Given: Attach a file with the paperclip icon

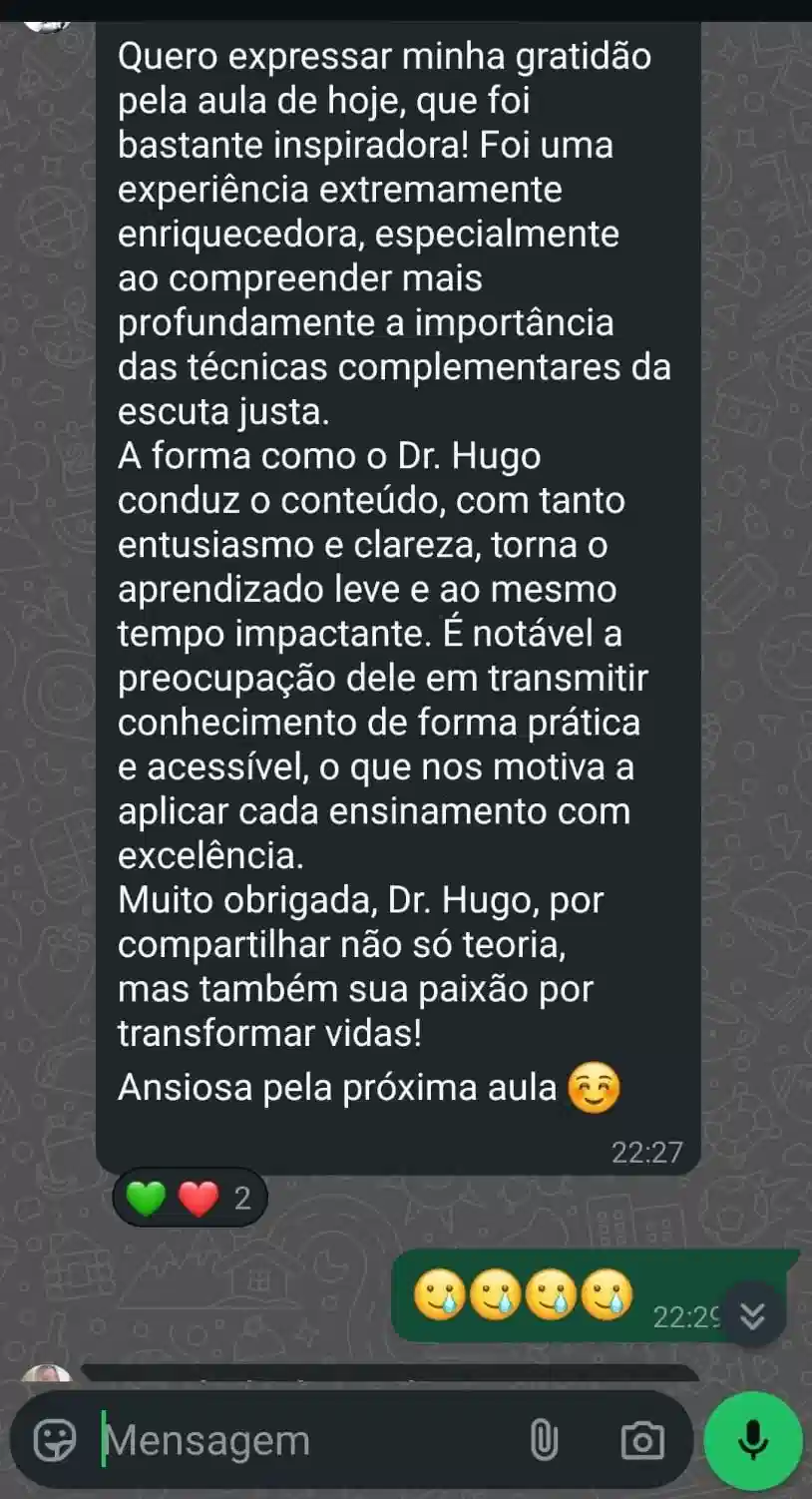Looking at the screenshot, I should 544,1441.
